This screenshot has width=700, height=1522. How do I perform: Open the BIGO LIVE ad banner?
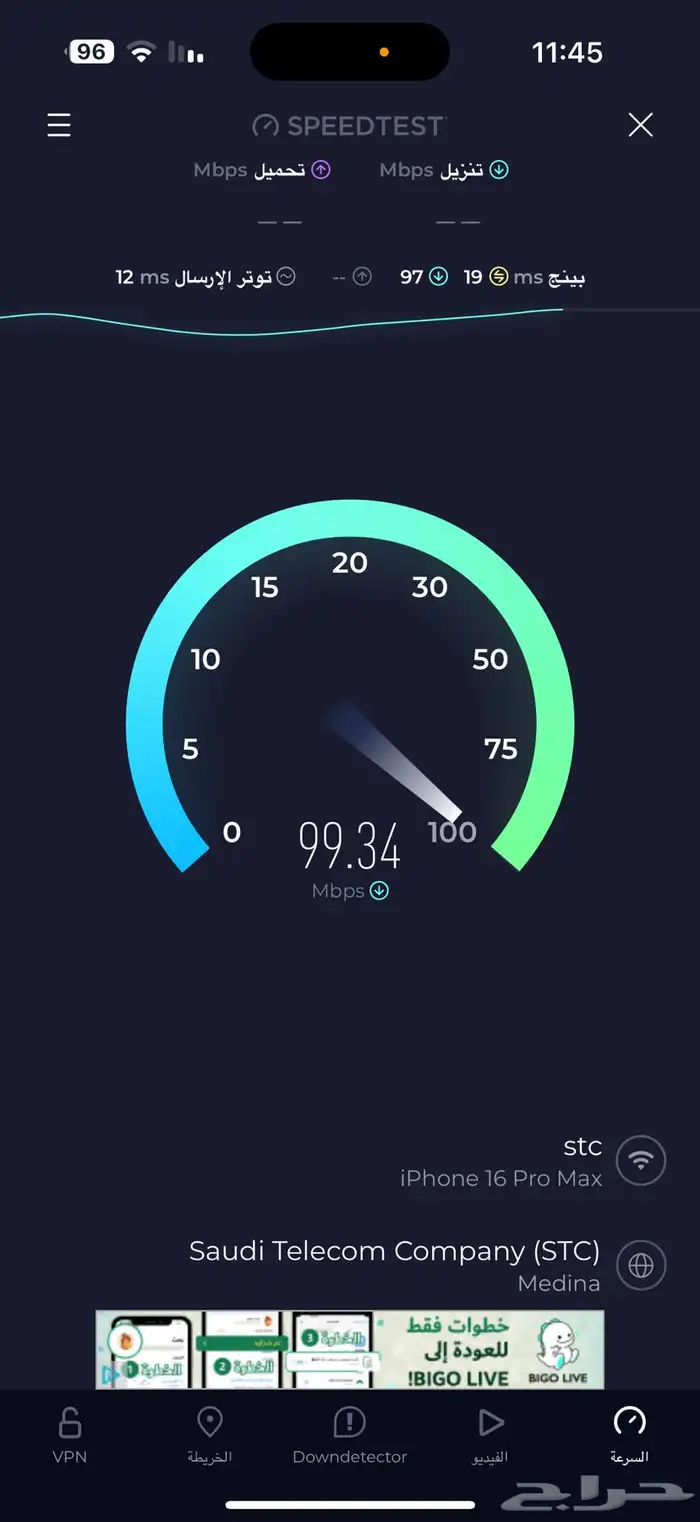[349, 1349]
